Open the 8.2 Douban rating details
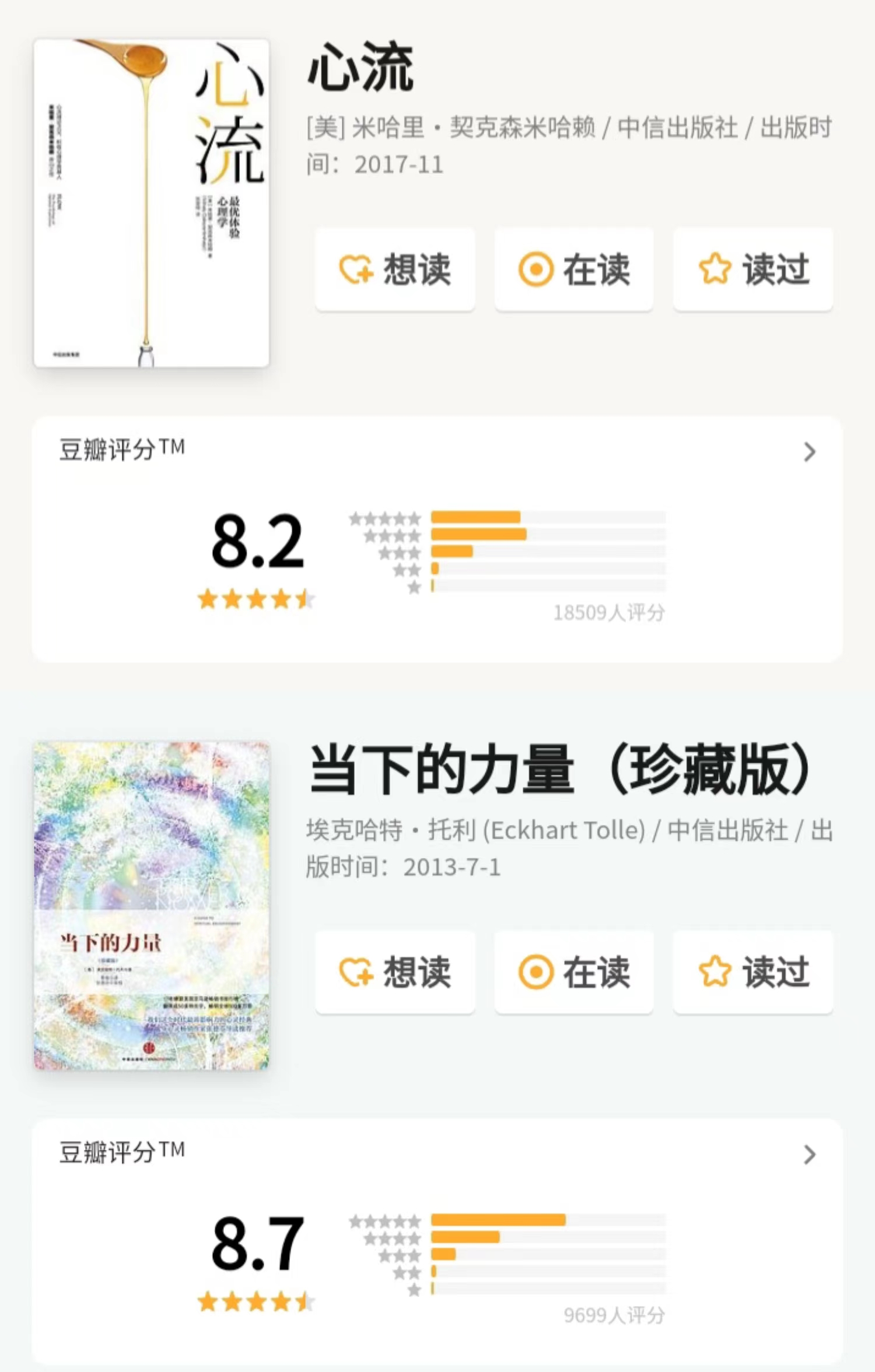Viewport: 875px width, 1372px height. pyautogui.click(x=808, y=452)
